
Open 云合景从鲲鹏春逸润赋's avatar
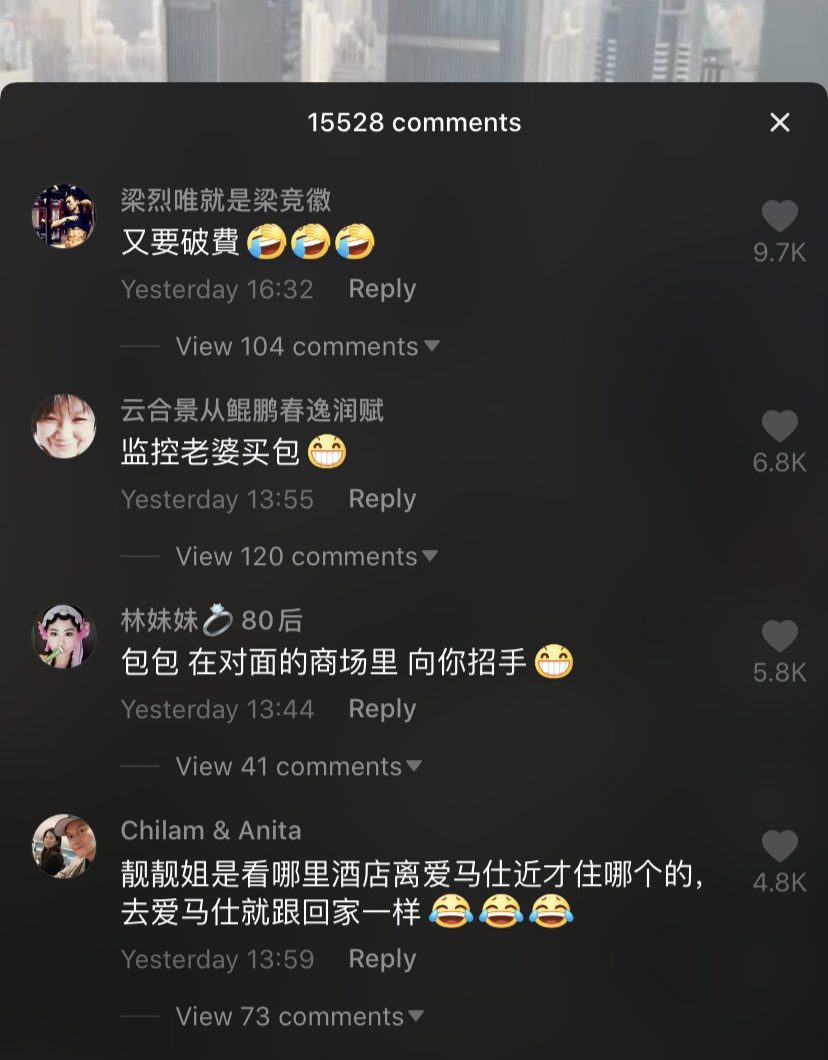click(x=64, y=426)
